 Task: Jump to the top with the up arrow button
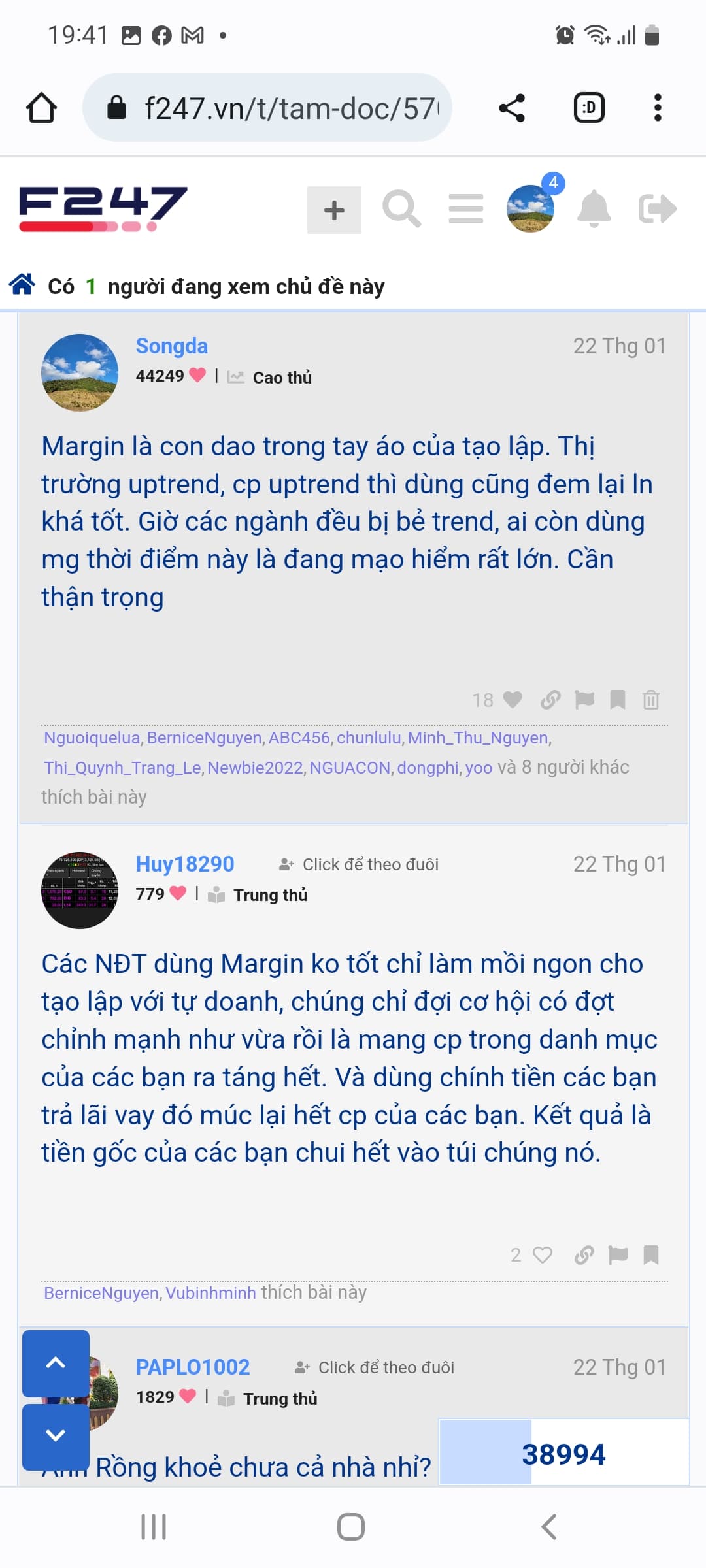point(56,1363)
